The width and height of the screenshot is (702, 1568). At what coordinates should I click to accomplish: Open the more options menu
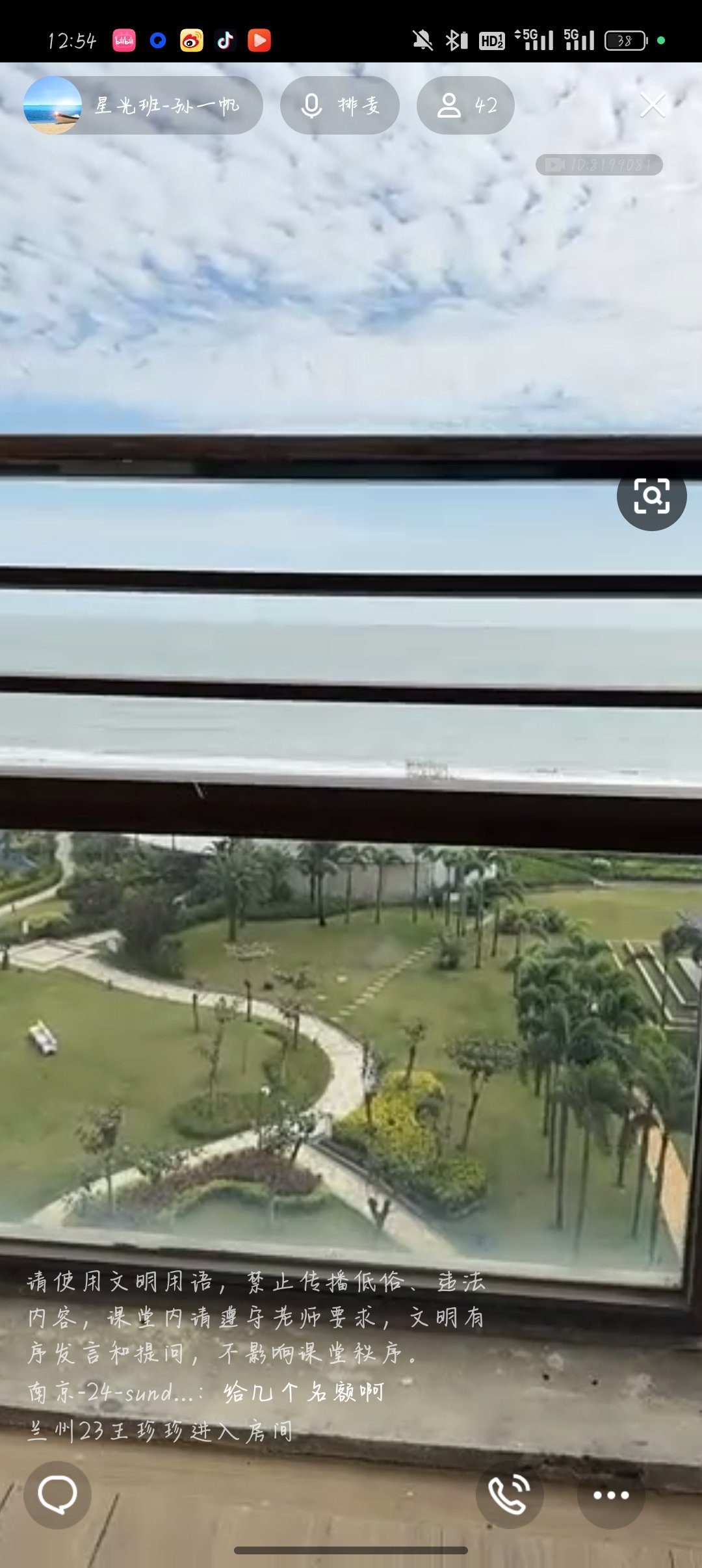point(611,1495)
